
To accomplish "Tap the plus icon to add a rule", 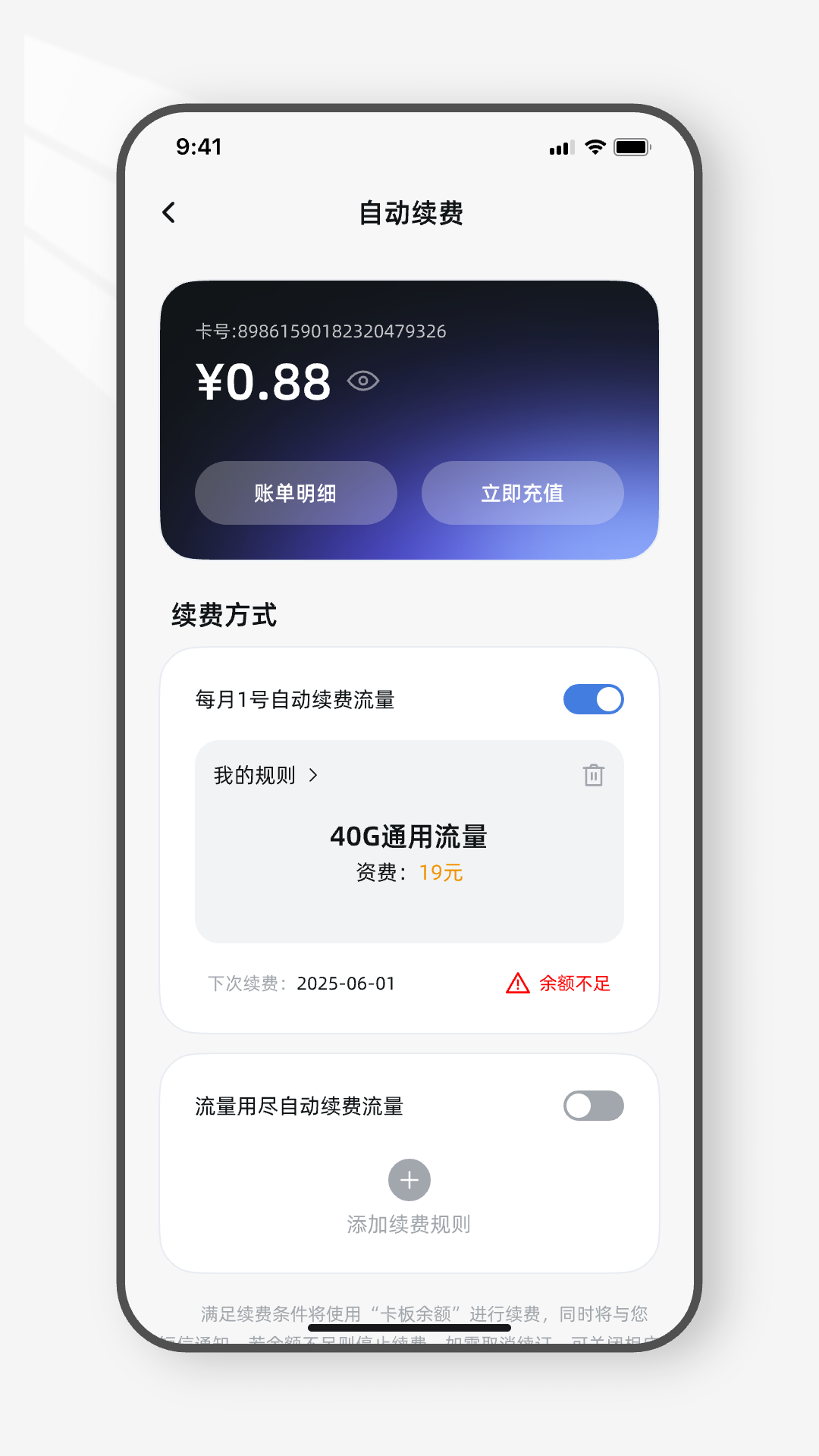I will pyautogui.click(x=409, y=1180).
